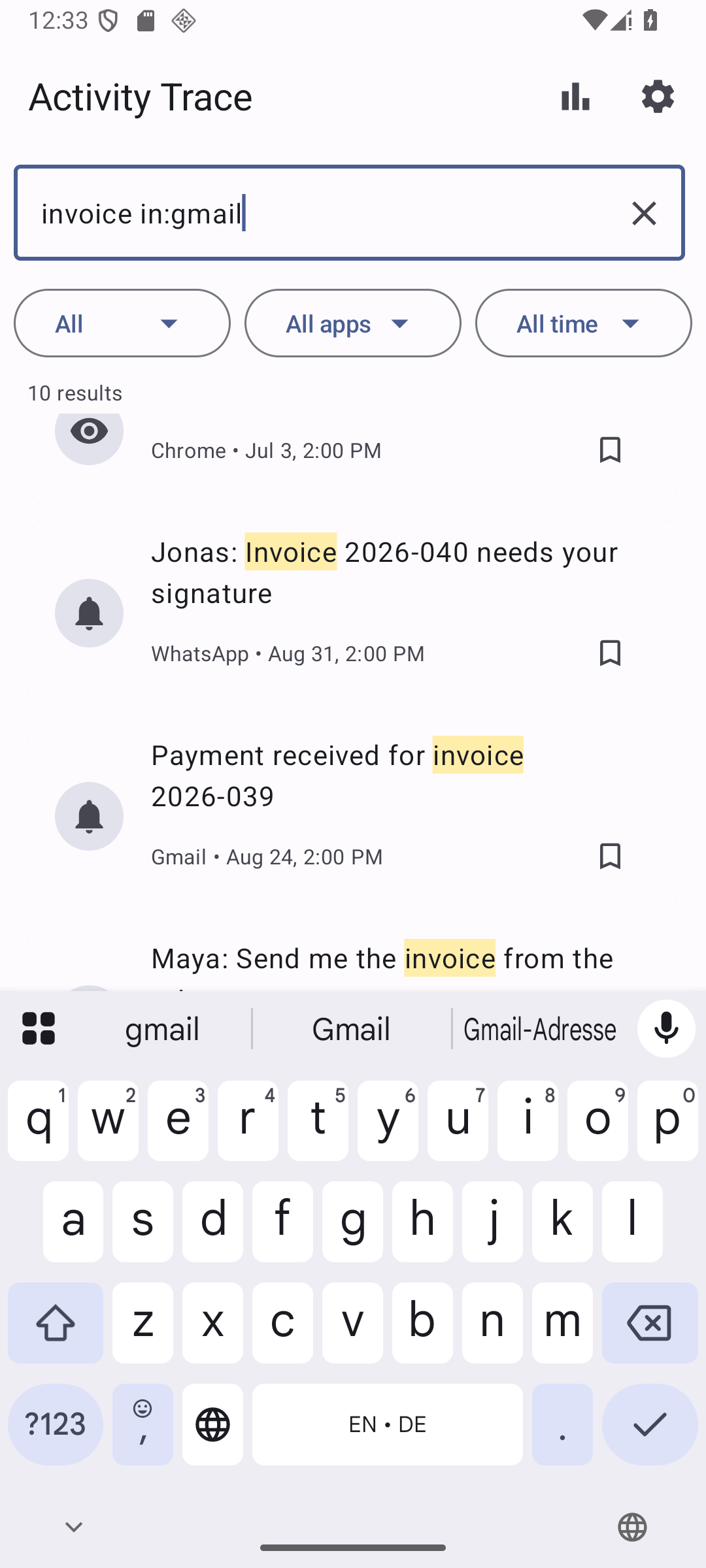Clear the search query text
706x1568 pixels.
point(644,213)
